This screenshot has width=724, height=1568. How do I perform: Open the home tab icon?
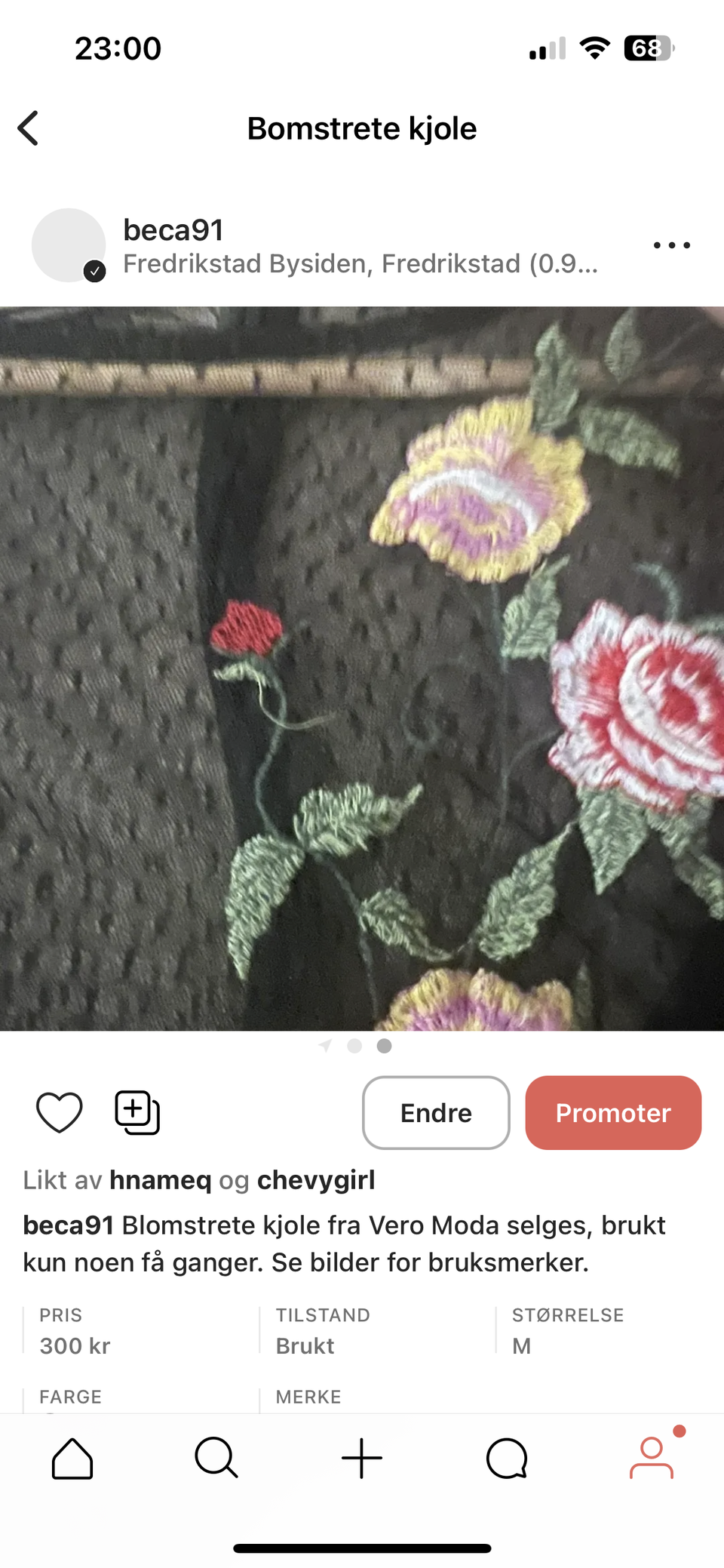pyautogui.click(x=72, y=1458)
